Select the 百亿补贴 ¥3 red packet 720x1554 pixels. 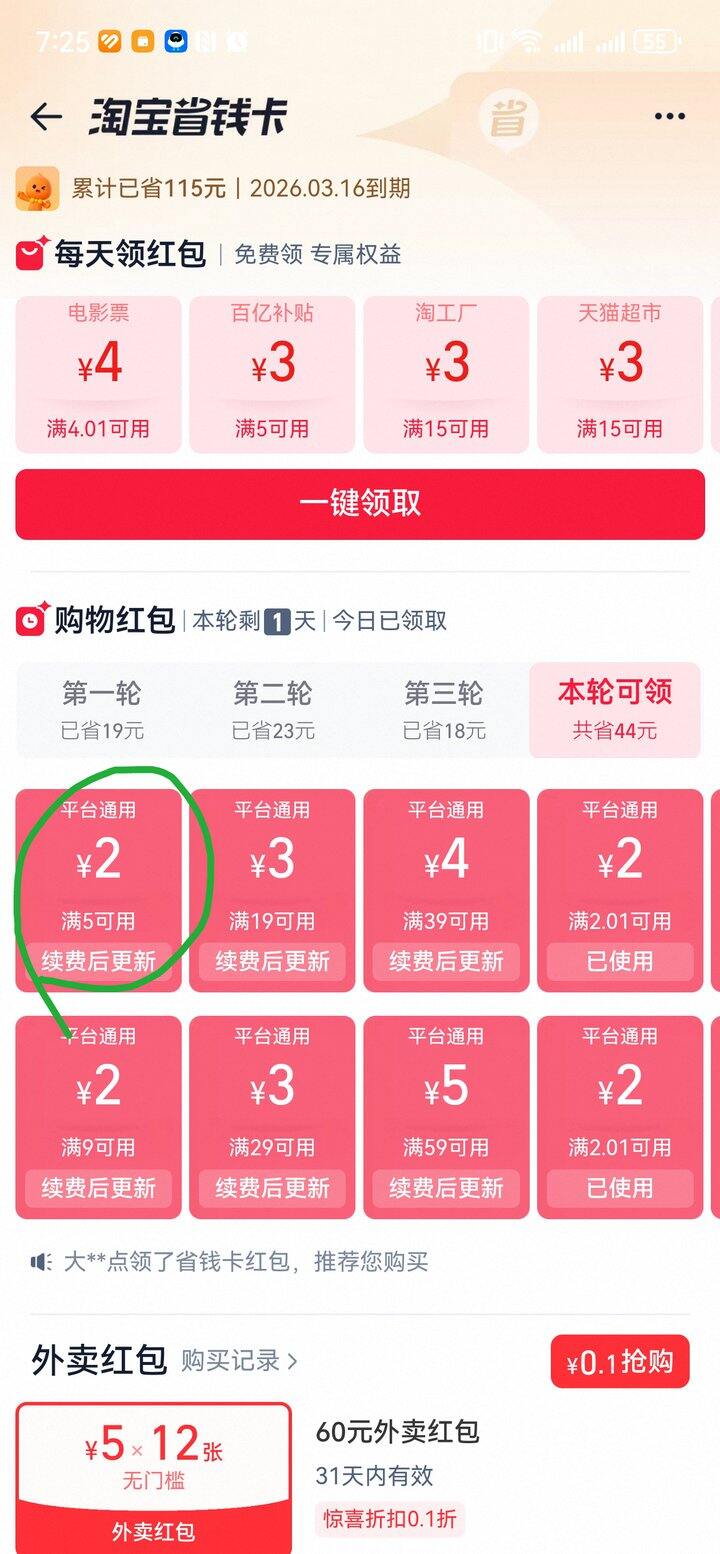click(272, 374)
